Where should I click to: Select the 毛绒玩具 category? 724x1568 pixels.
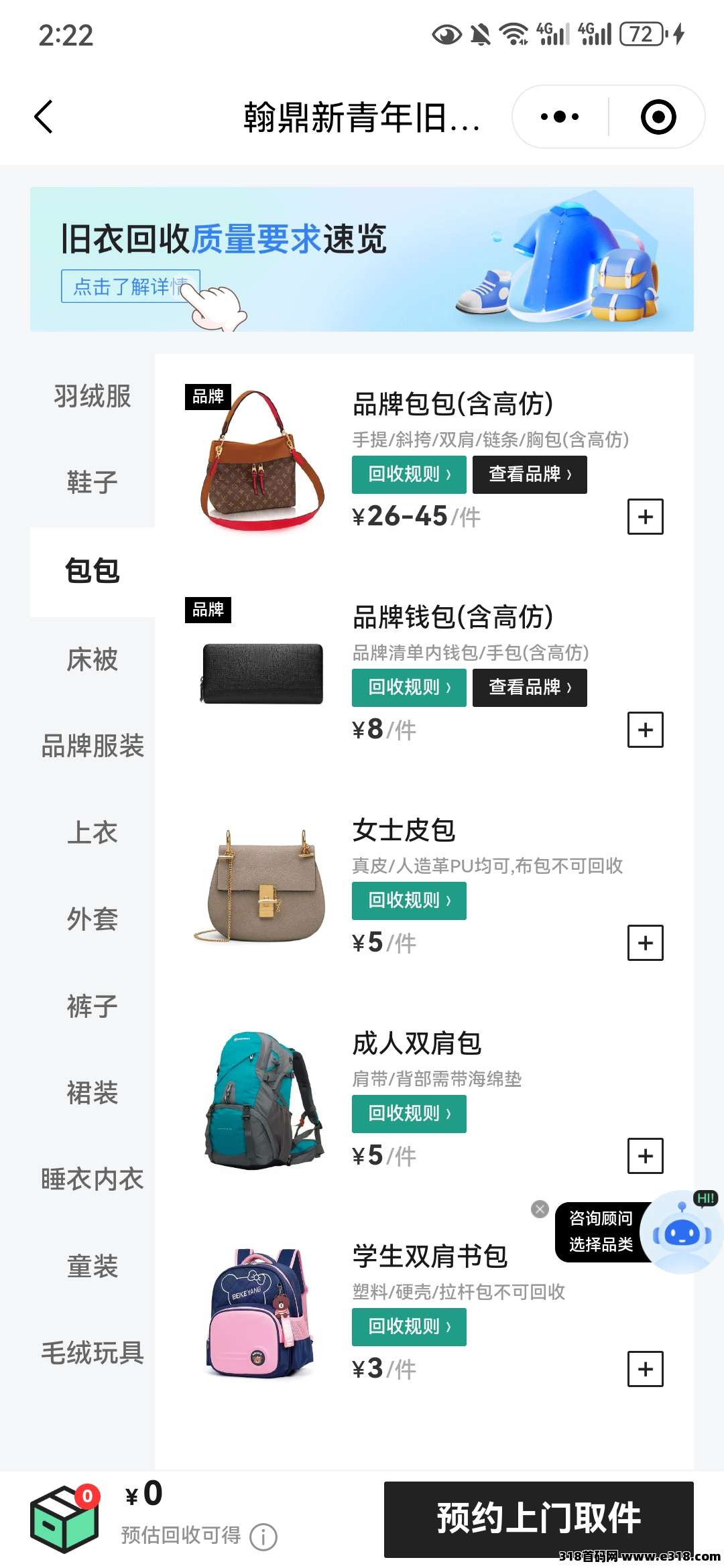93,1353
